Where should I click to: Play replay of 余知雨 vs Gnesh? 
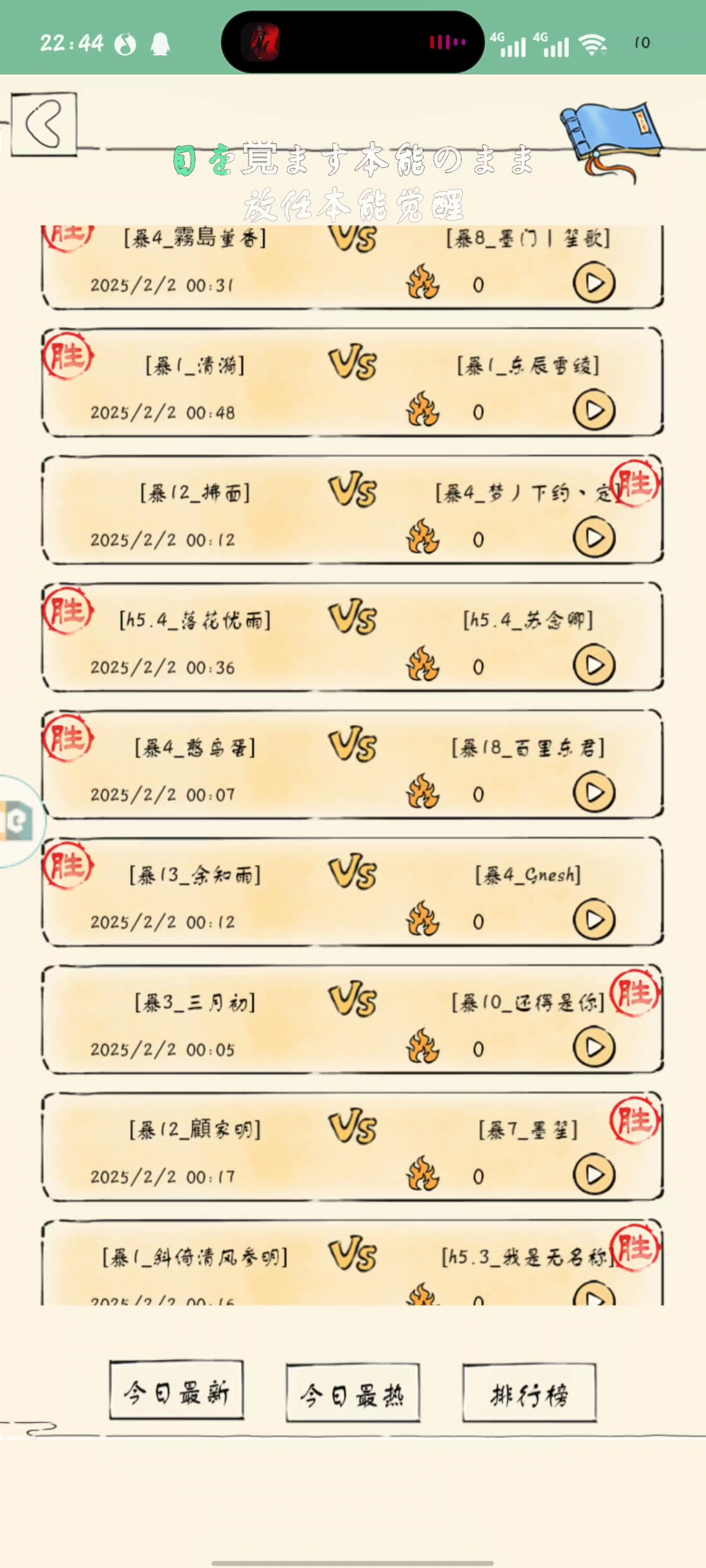[x=594, y=920]
